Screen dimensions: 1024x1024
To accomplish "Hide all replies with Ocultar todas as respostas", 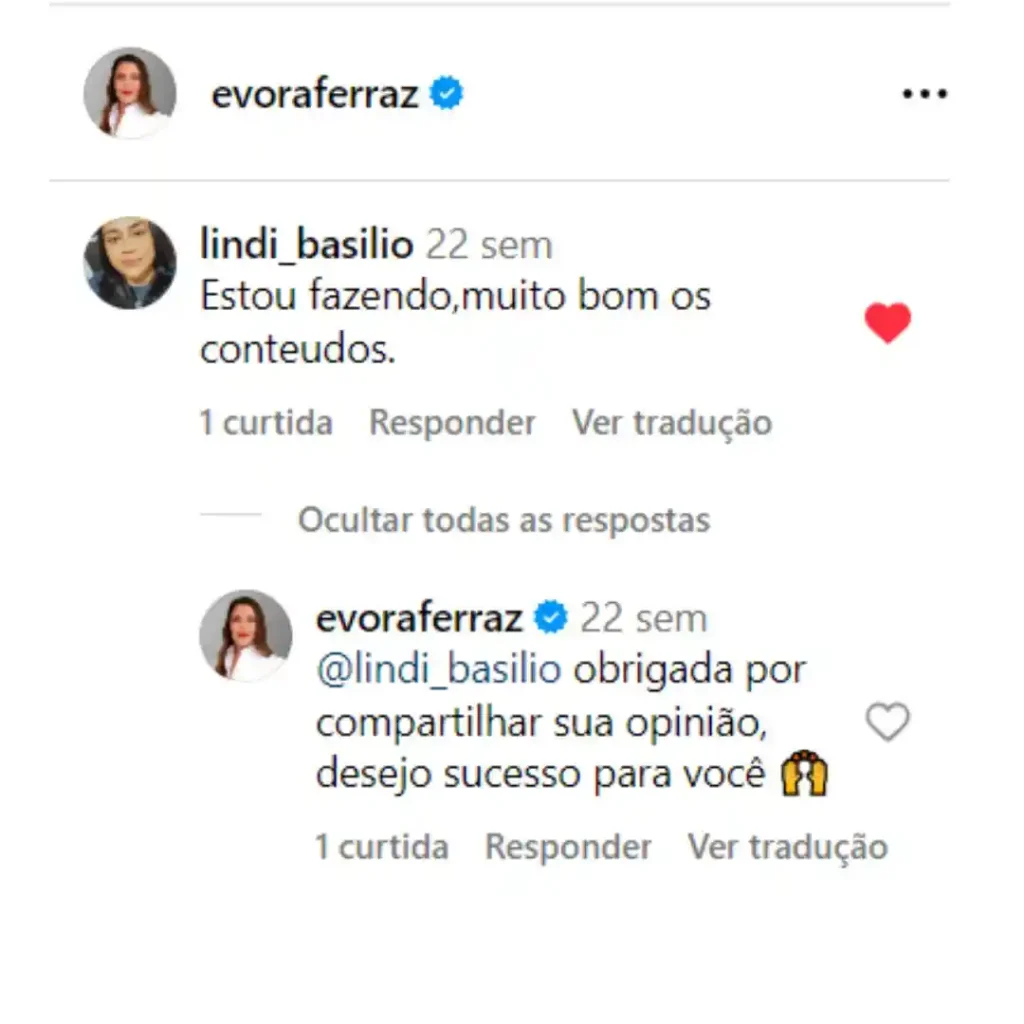I will click(504, 520).
